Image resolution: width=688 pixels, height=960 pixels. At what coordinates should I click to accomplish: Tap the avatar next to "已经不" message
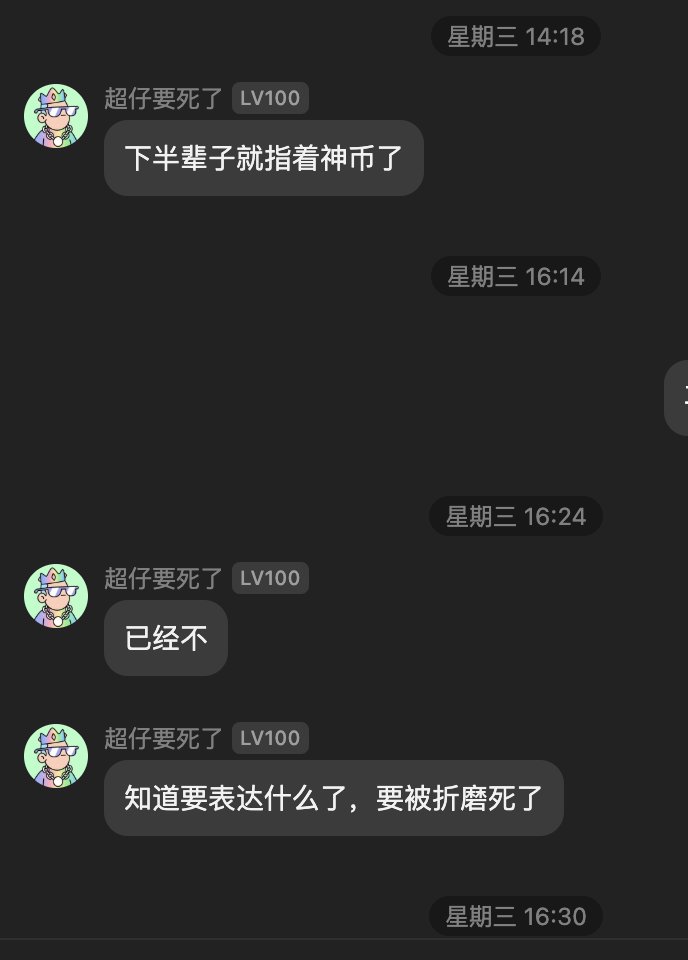pos(56,597)
